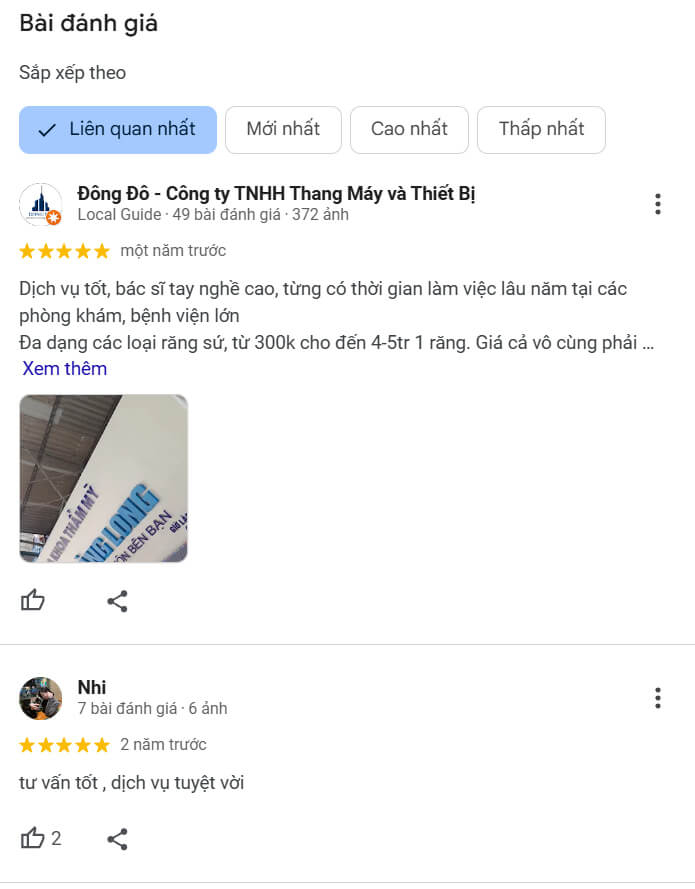Sort reviews by Cao nhất
Screen dimensions: 695x889
409,130
